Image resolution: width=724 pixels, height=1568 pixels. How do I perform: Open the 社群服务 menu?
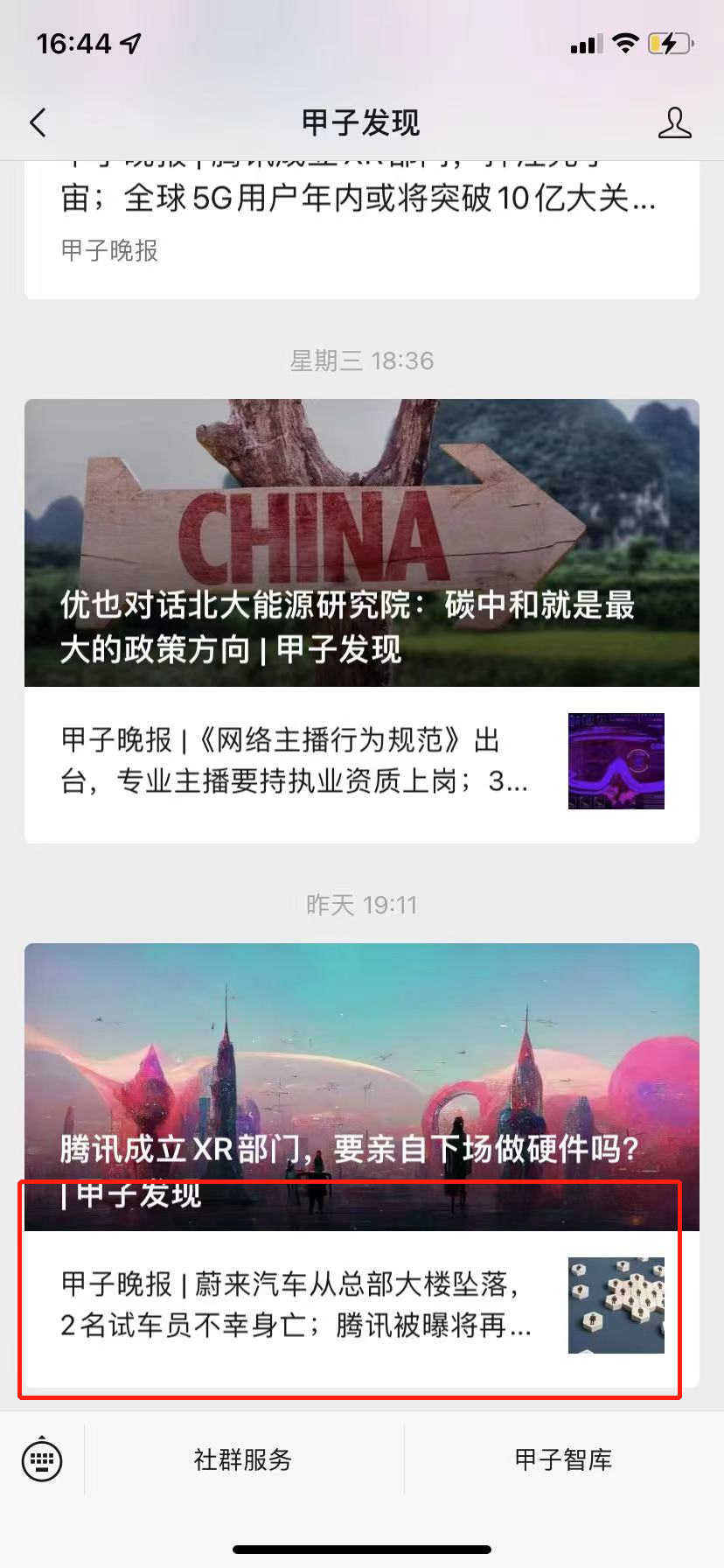[x=243, y=1459]
